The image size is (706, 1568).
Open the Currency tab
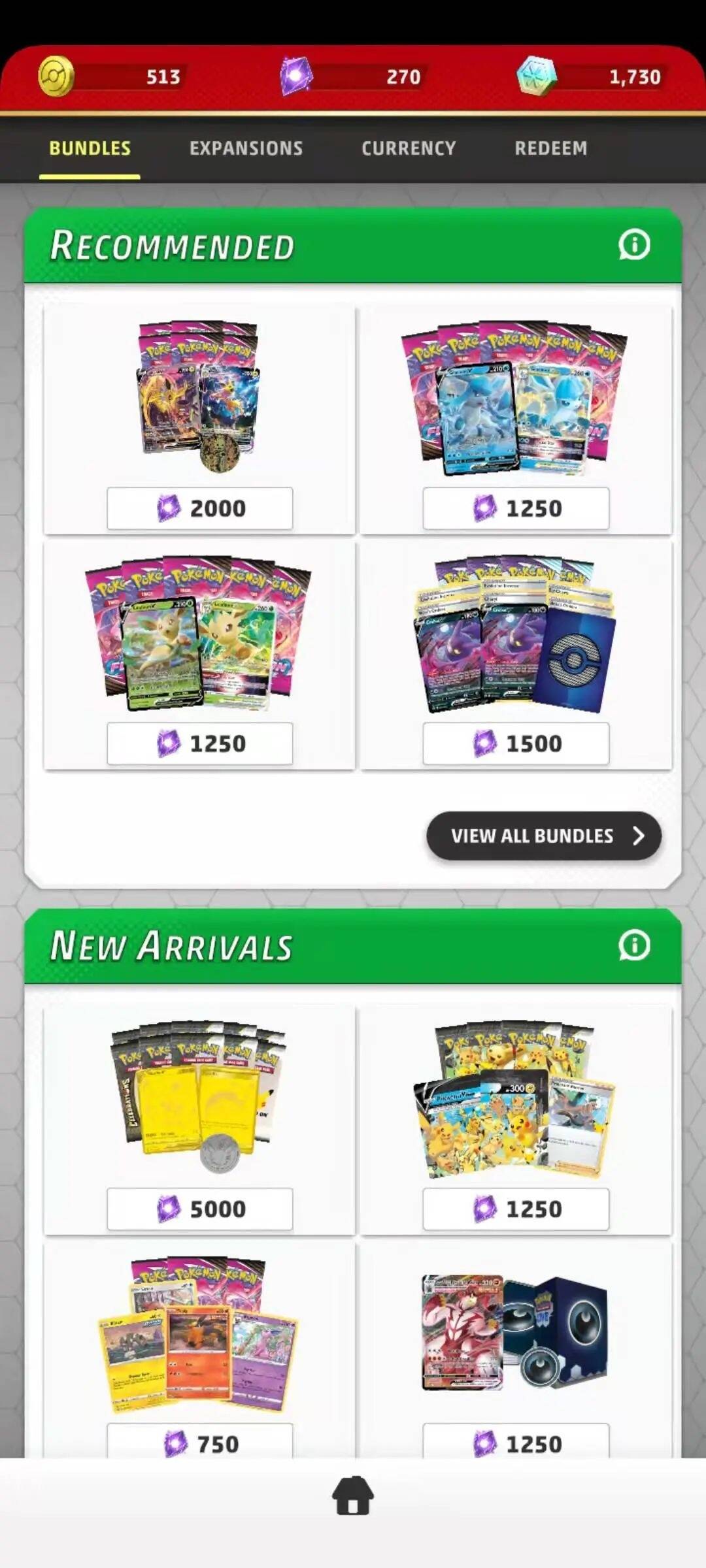tap(409, 148)
